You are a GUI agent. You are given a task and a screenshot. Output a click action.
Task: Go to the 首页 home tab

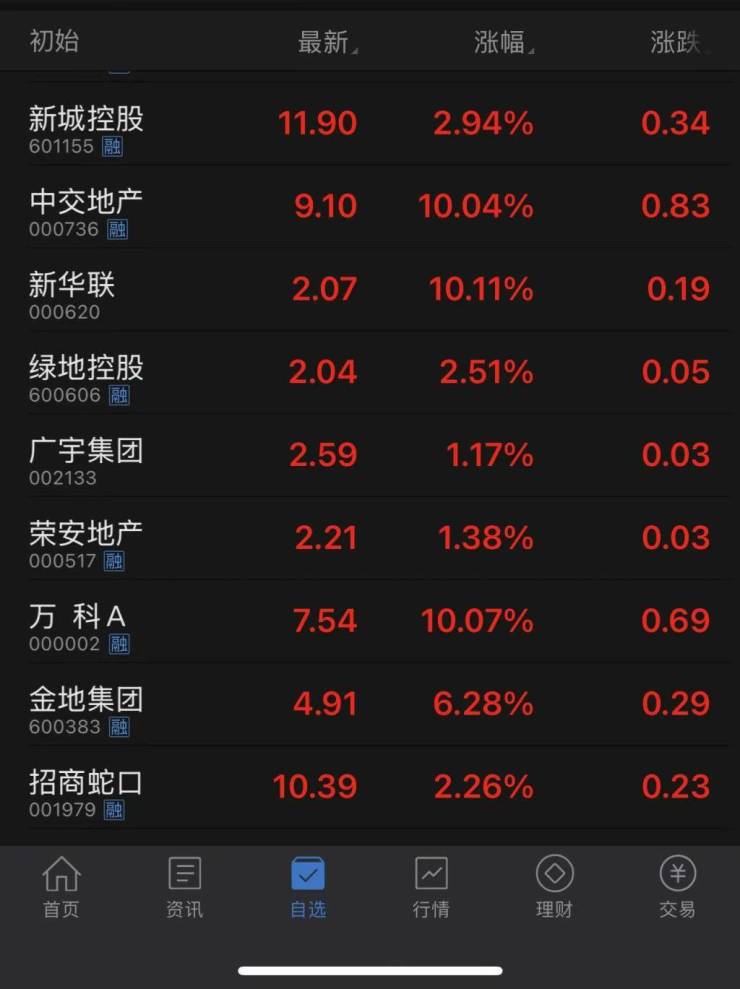click(x=61, y=887)
